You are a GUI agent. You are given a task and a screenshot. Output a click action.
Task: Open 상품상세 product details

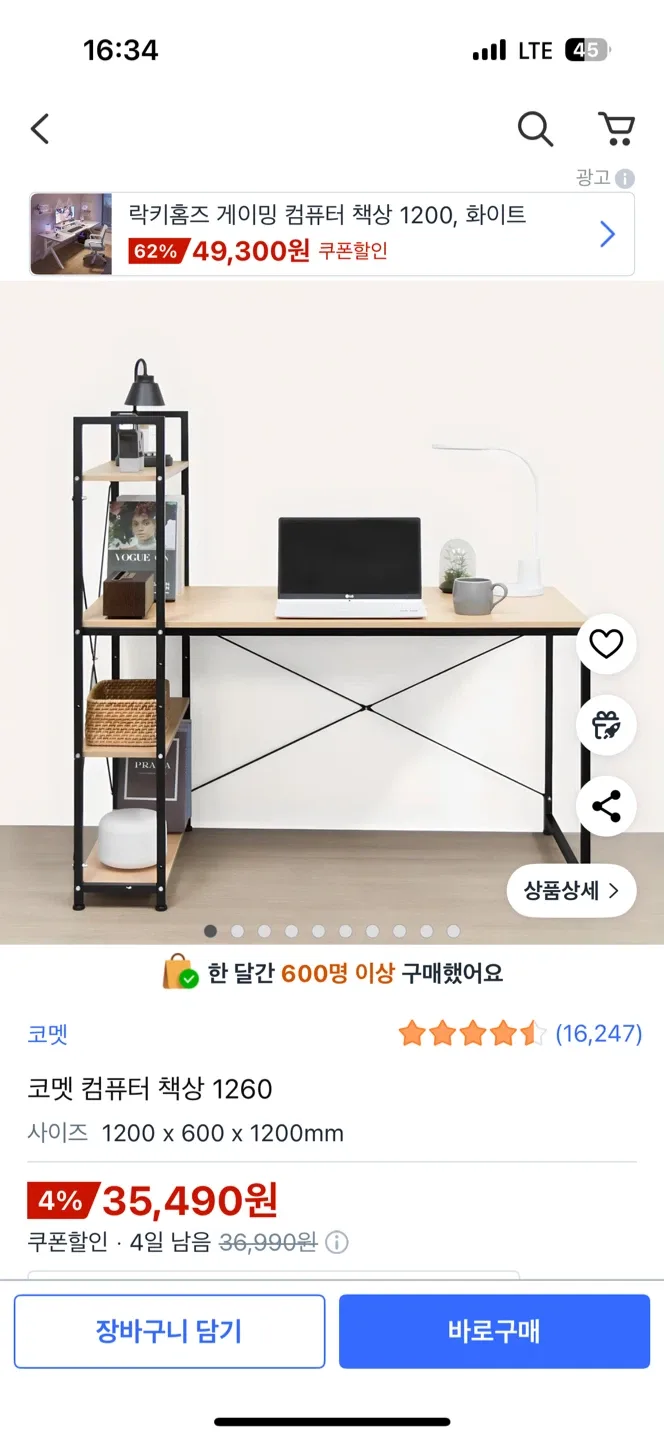click(571, 890)
